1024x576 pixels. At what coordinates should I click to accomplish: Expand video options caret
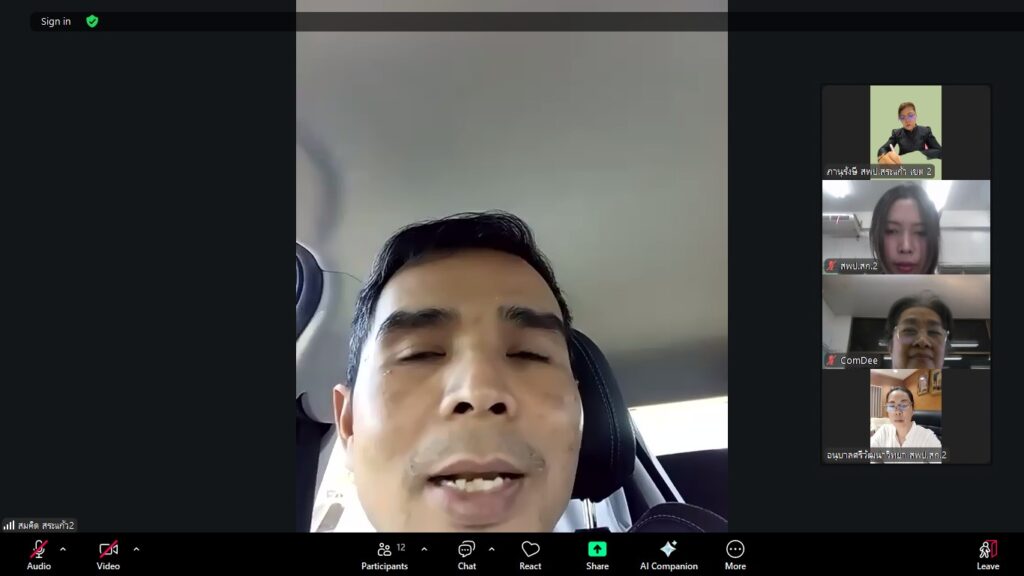136,548
